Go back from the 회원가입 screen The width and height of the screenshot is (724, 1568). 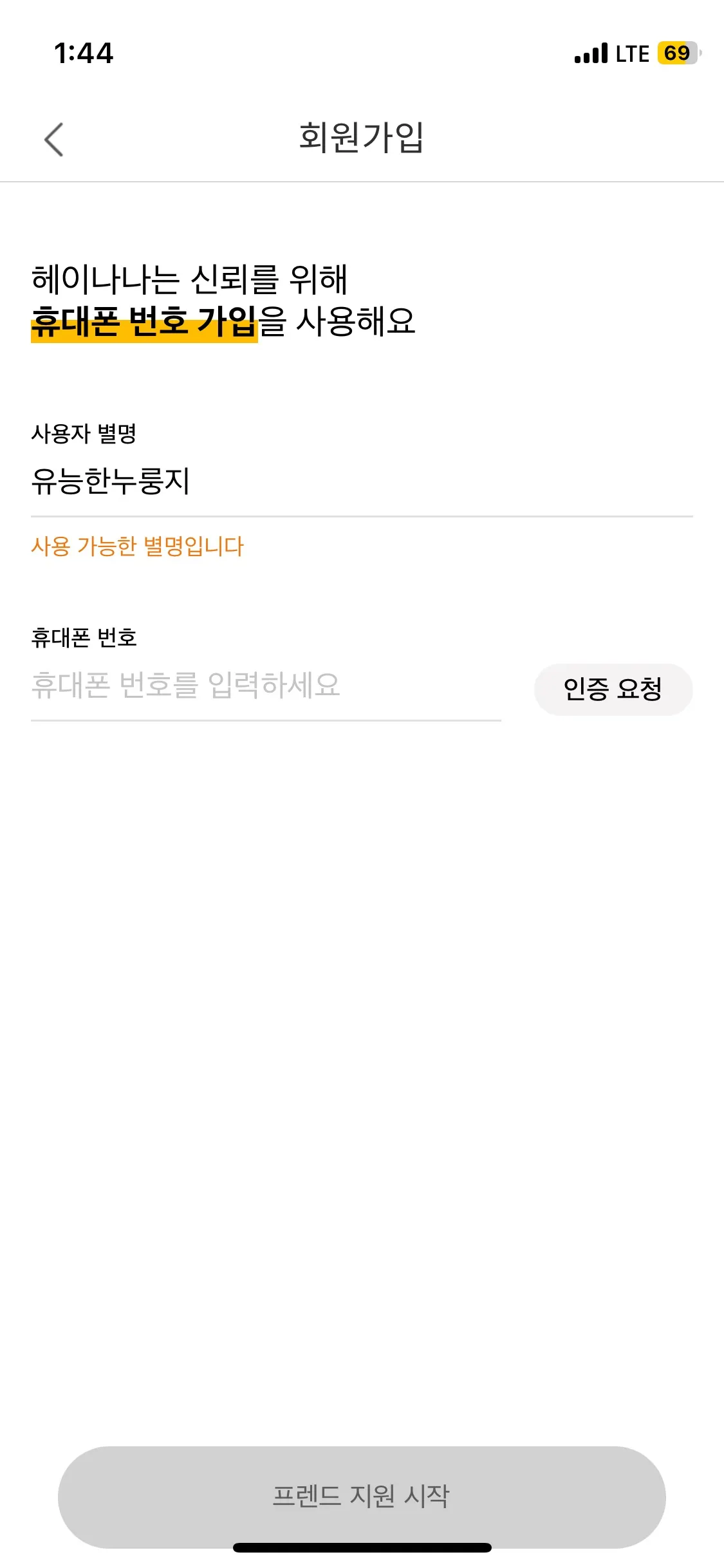click(x=54, y=139)
